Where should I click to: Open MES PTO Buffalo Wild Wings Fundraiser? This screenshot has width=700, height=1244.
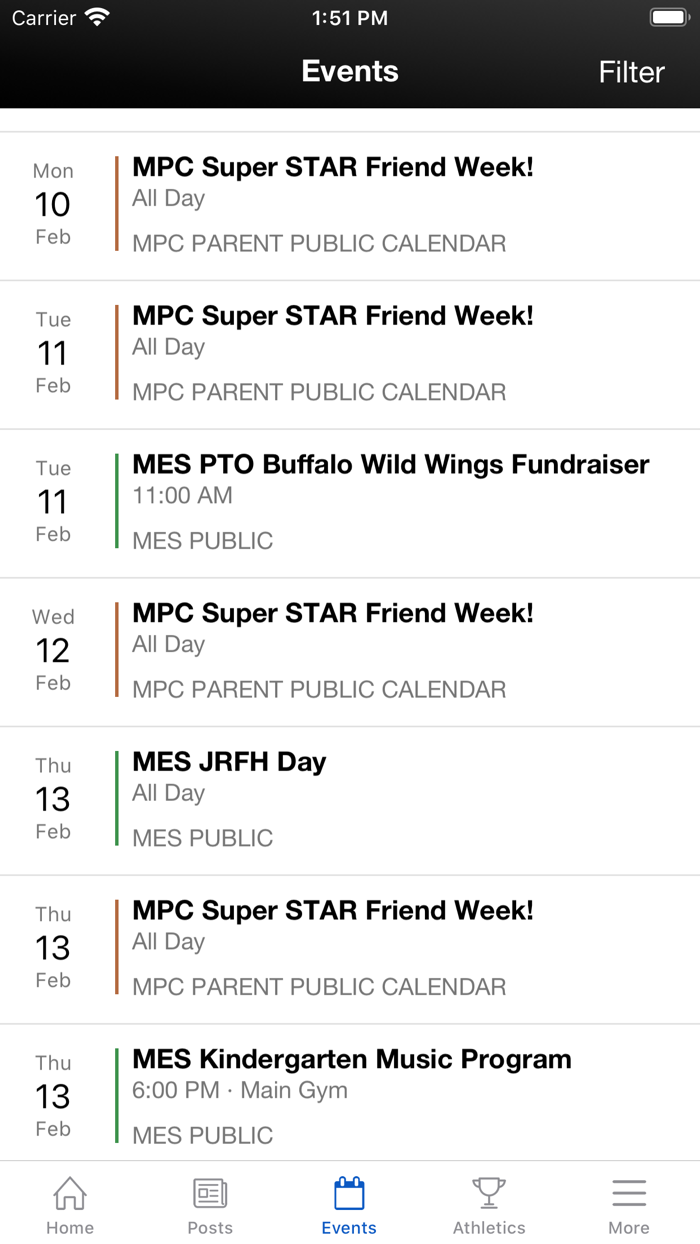(x=390, y=503)
